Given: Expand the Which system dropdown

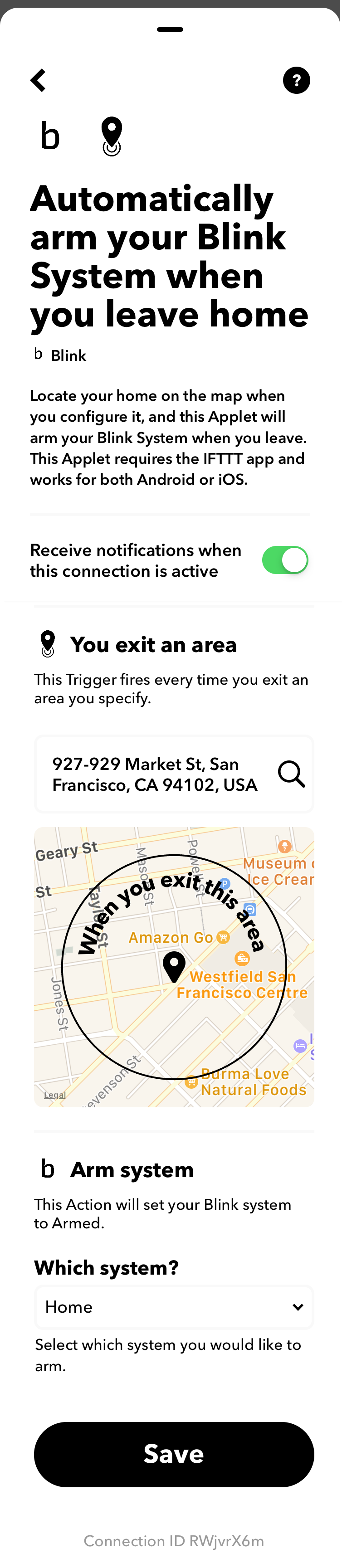Looking at the screenshot, I should click(174, 1307).
